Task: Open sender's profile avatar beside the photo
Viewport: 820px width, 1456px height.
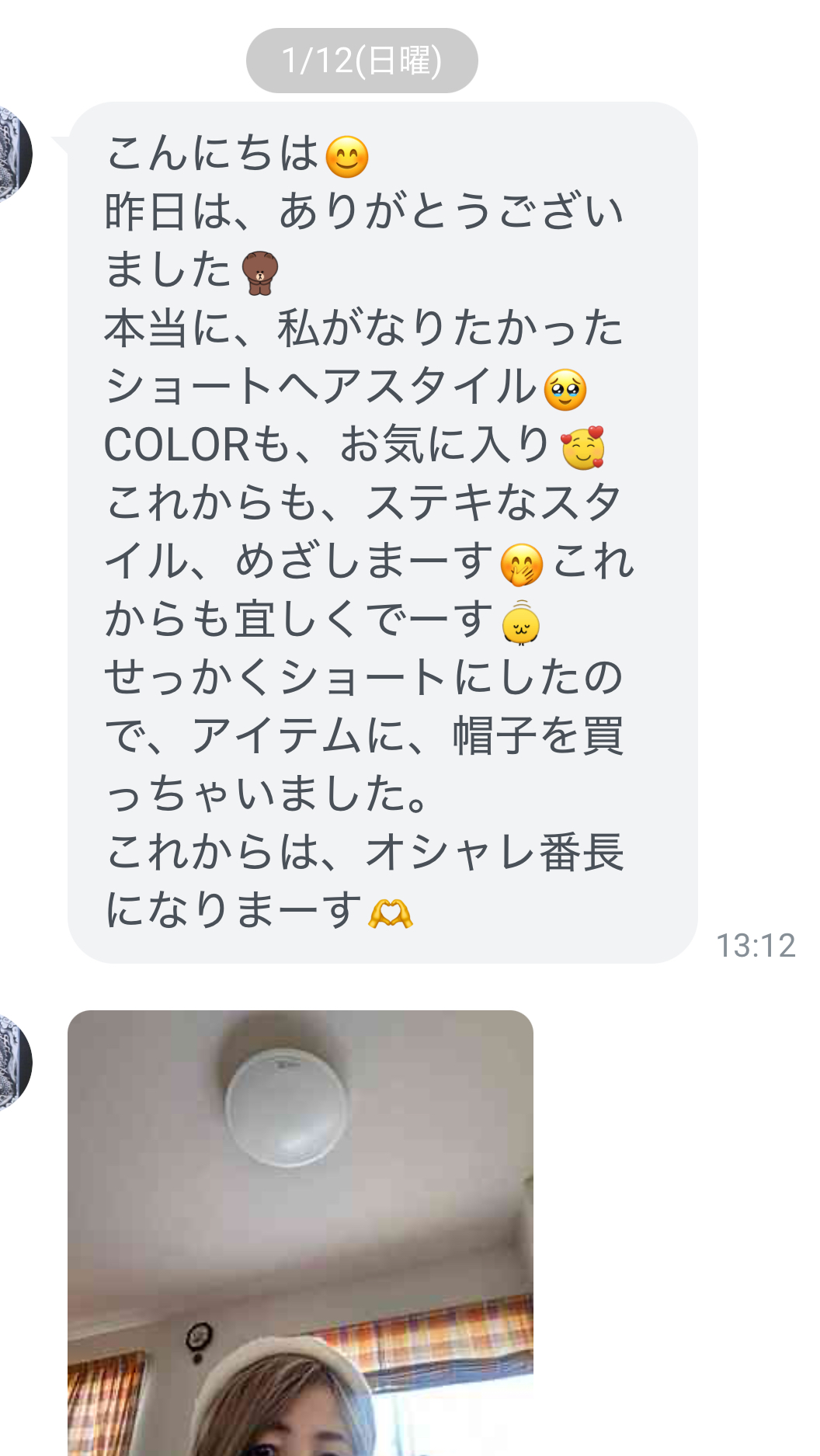Action: (x=12, y=1062)
